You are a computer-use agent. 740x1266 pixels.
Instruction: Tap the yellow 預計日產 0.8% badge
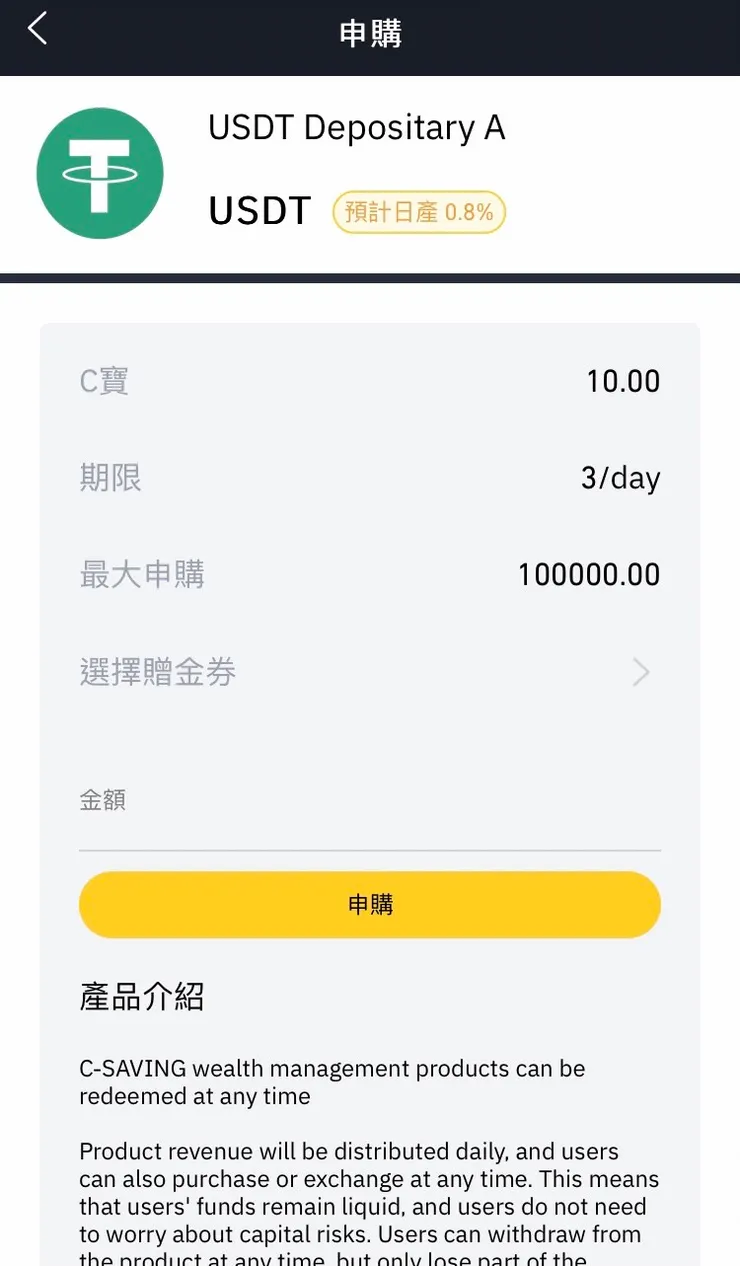[x=418, y=212]
